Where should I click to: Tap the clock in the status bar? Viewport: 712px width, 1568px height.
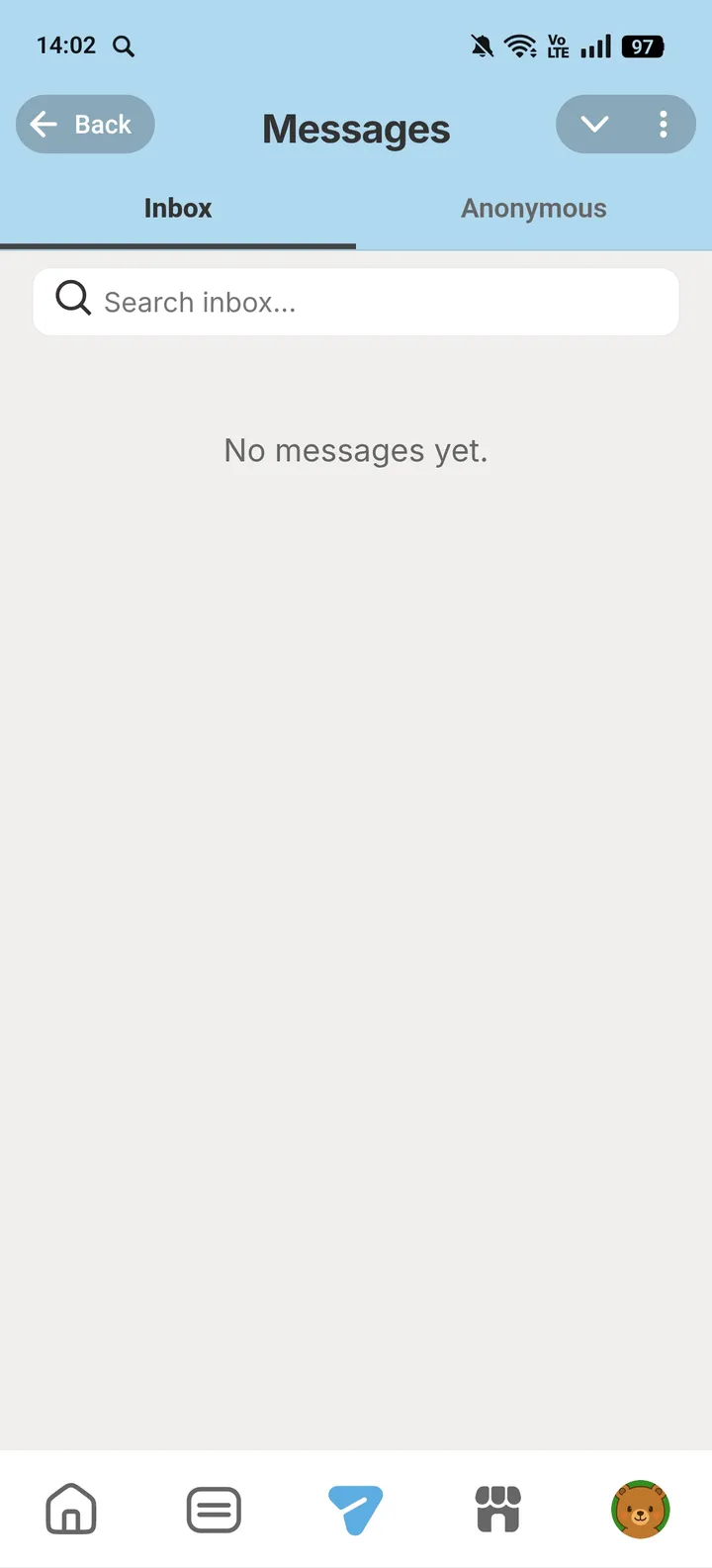65,46
